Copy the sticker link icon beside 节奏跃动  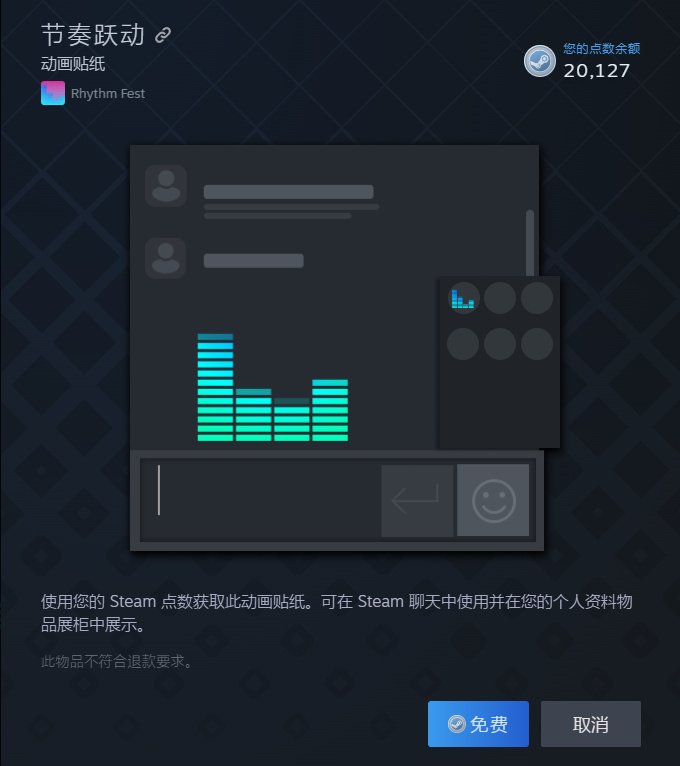point(163,35)
